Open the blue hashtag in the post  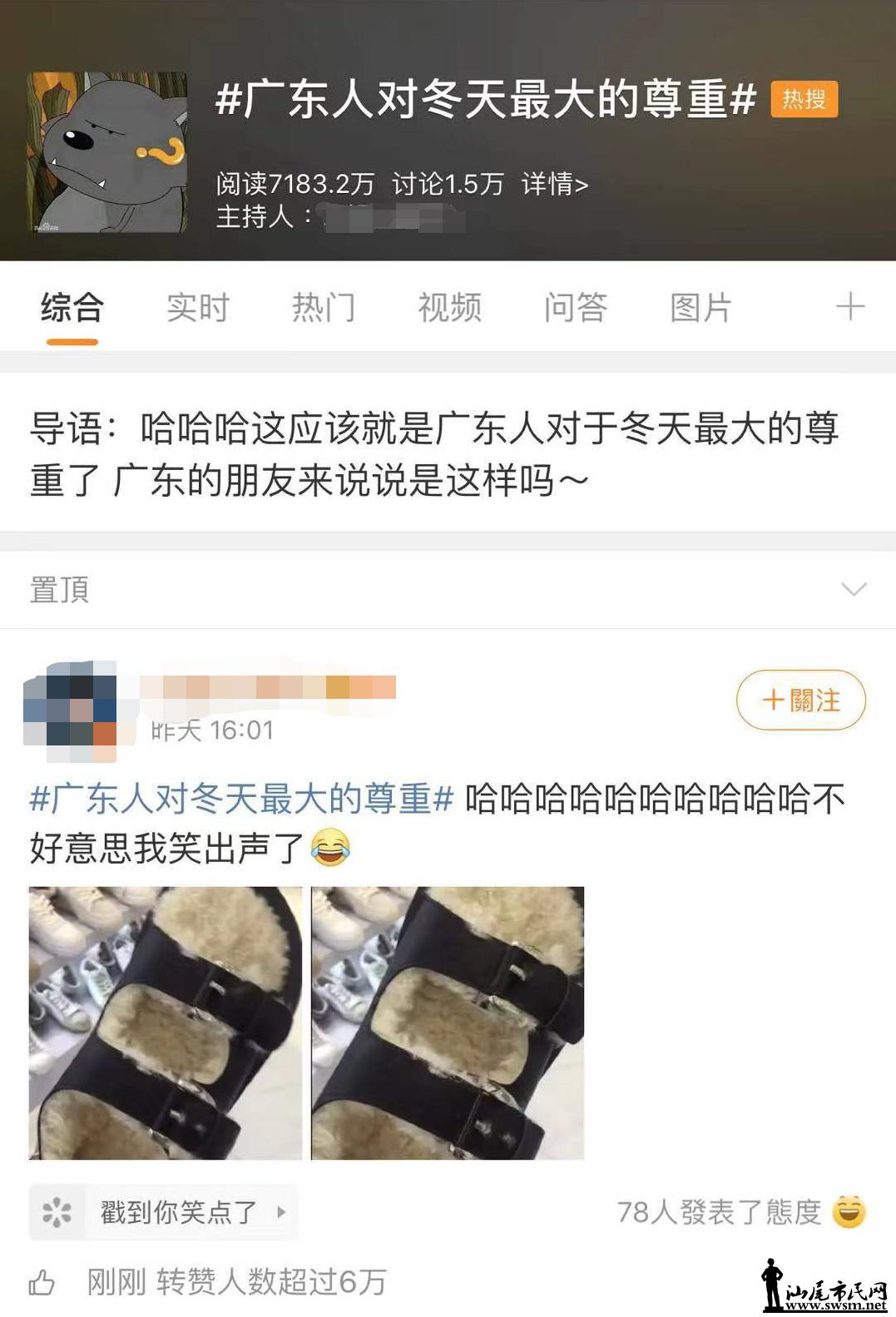pyautogui.click(x=241, y=800)
